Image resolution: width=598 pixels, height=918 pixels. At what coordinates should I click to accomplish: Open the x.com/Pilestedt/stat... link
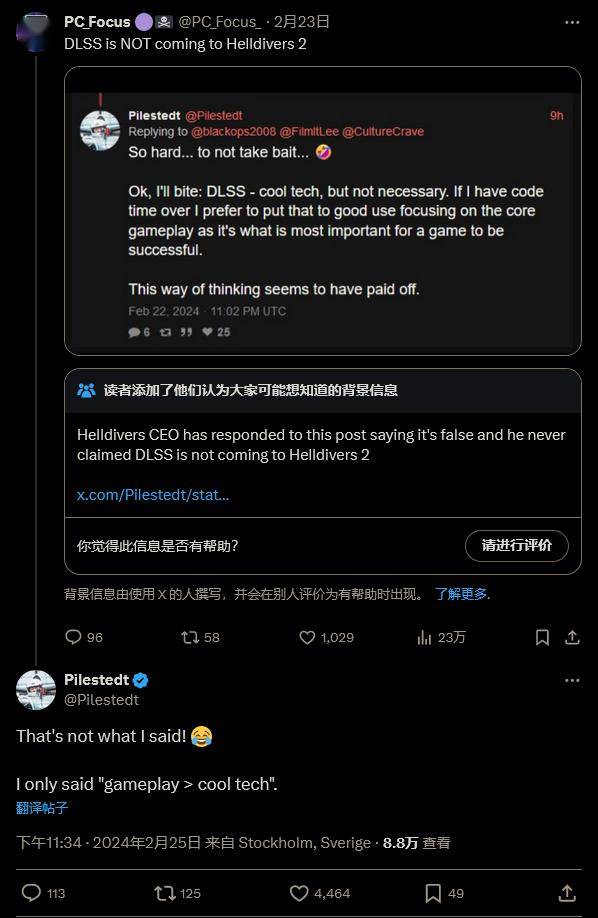click(x=153, y=495)
